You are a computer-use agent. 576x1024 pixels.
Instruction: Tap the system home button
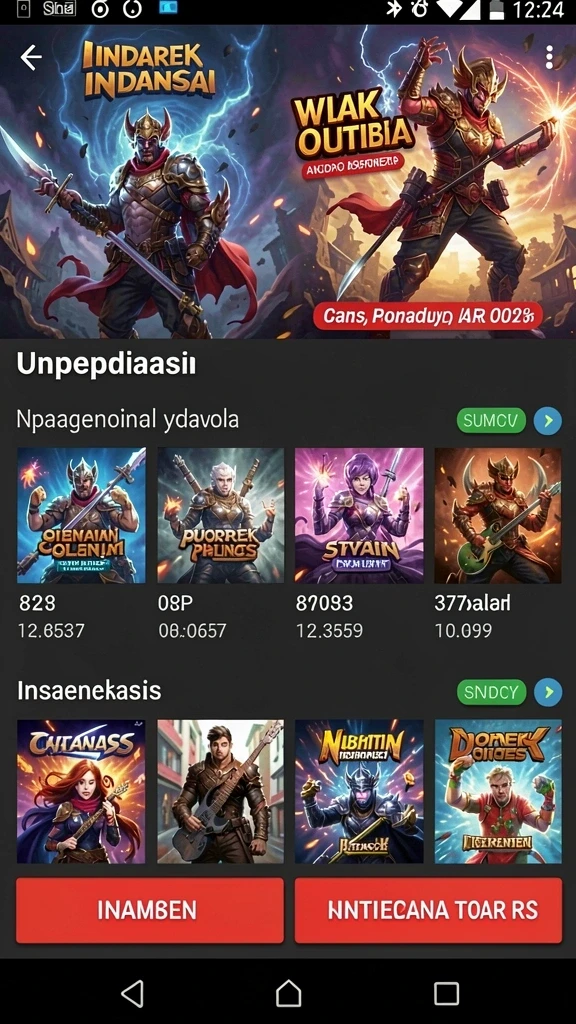pyautogui.click(x=288, y=993)
